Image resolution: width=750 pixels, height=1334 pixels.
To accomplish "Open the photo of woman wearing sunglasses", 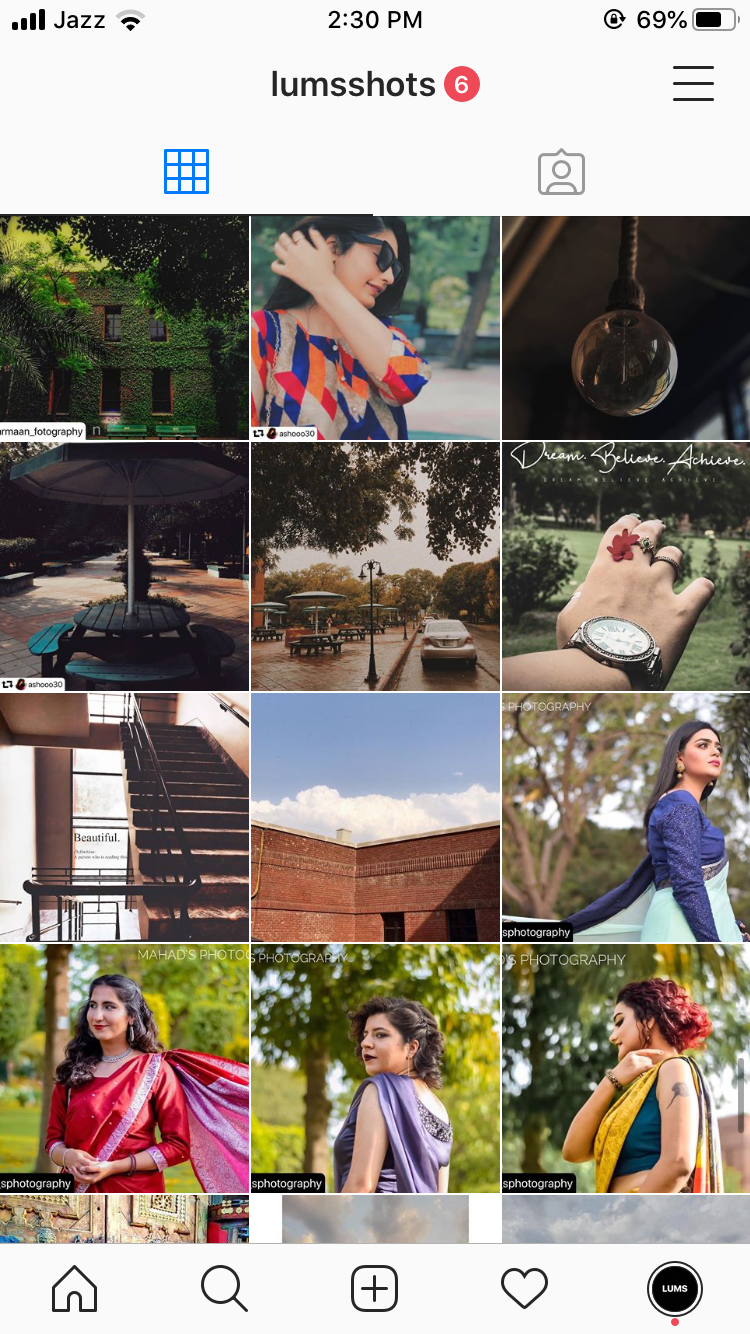I will (374, 327).
